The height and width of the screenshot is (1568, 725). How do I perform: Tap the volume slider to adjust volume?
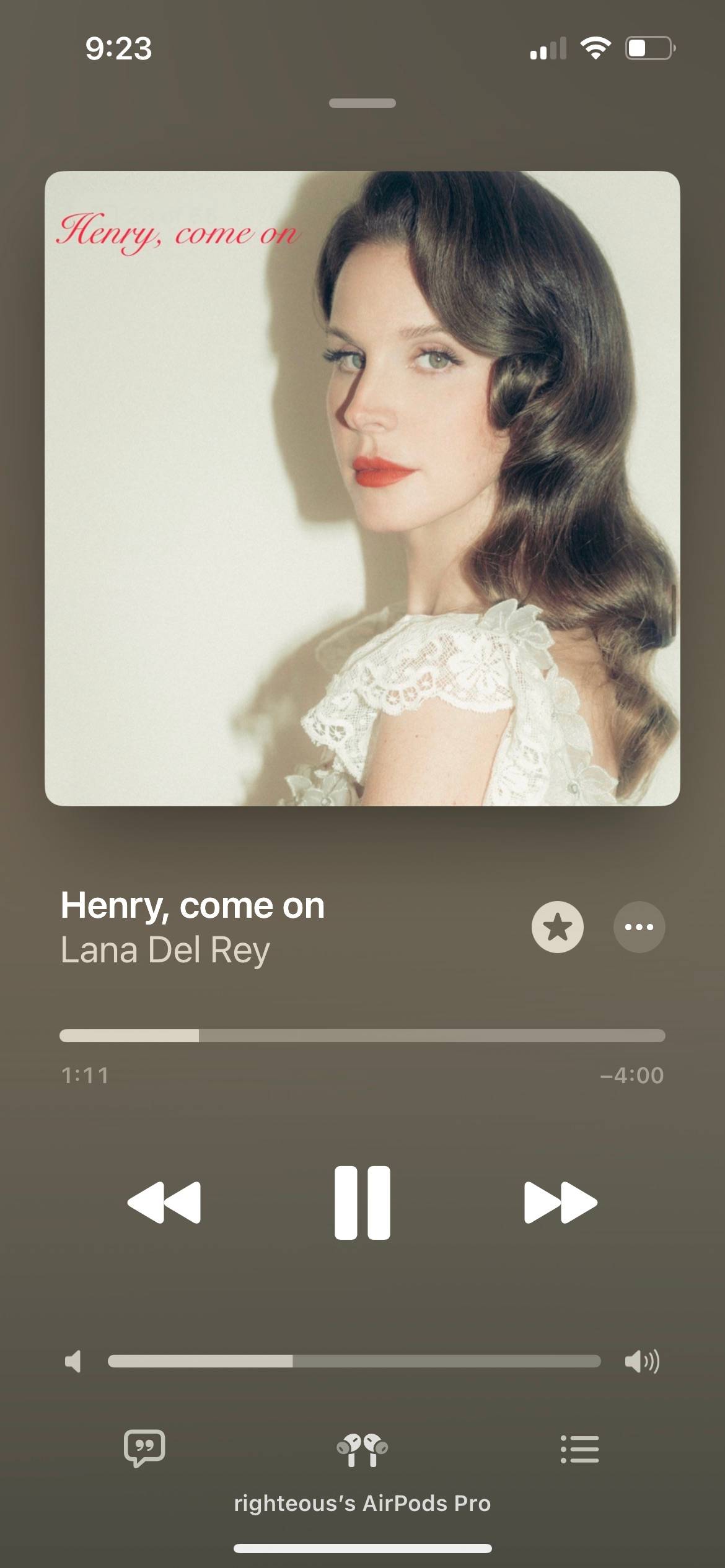(x=354, y=1361)
